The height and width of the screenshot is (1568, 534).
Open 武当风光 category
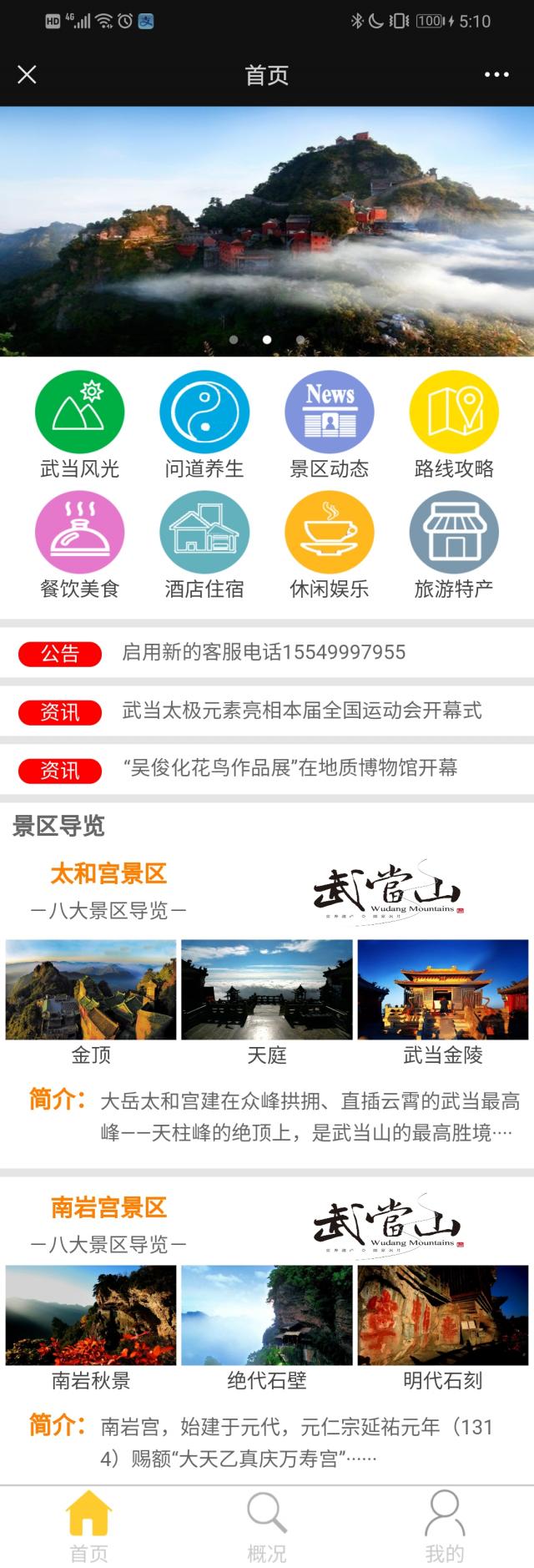(x=79, y=424)
